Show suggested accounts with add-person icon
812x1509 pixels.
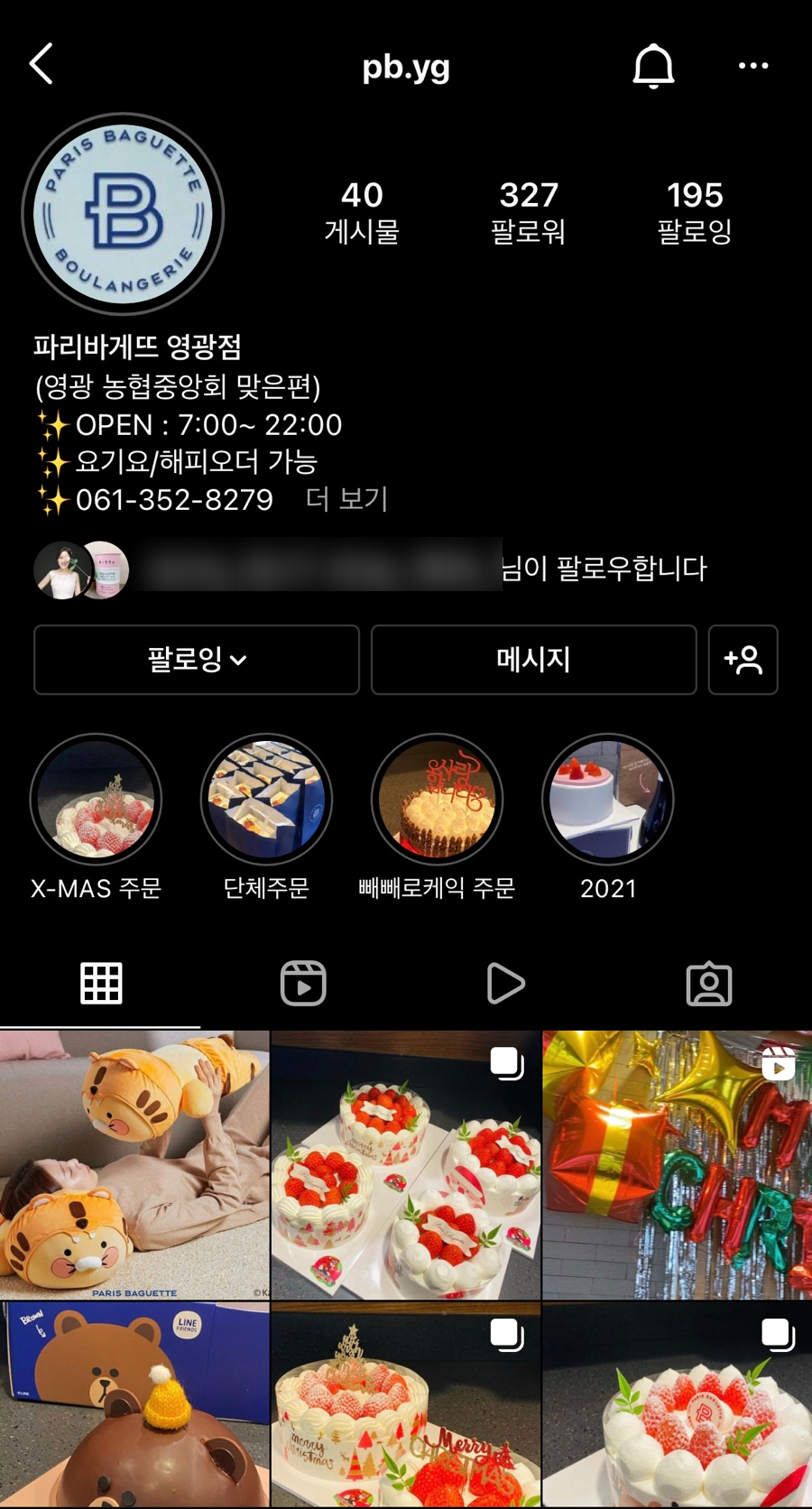(743, 660)
